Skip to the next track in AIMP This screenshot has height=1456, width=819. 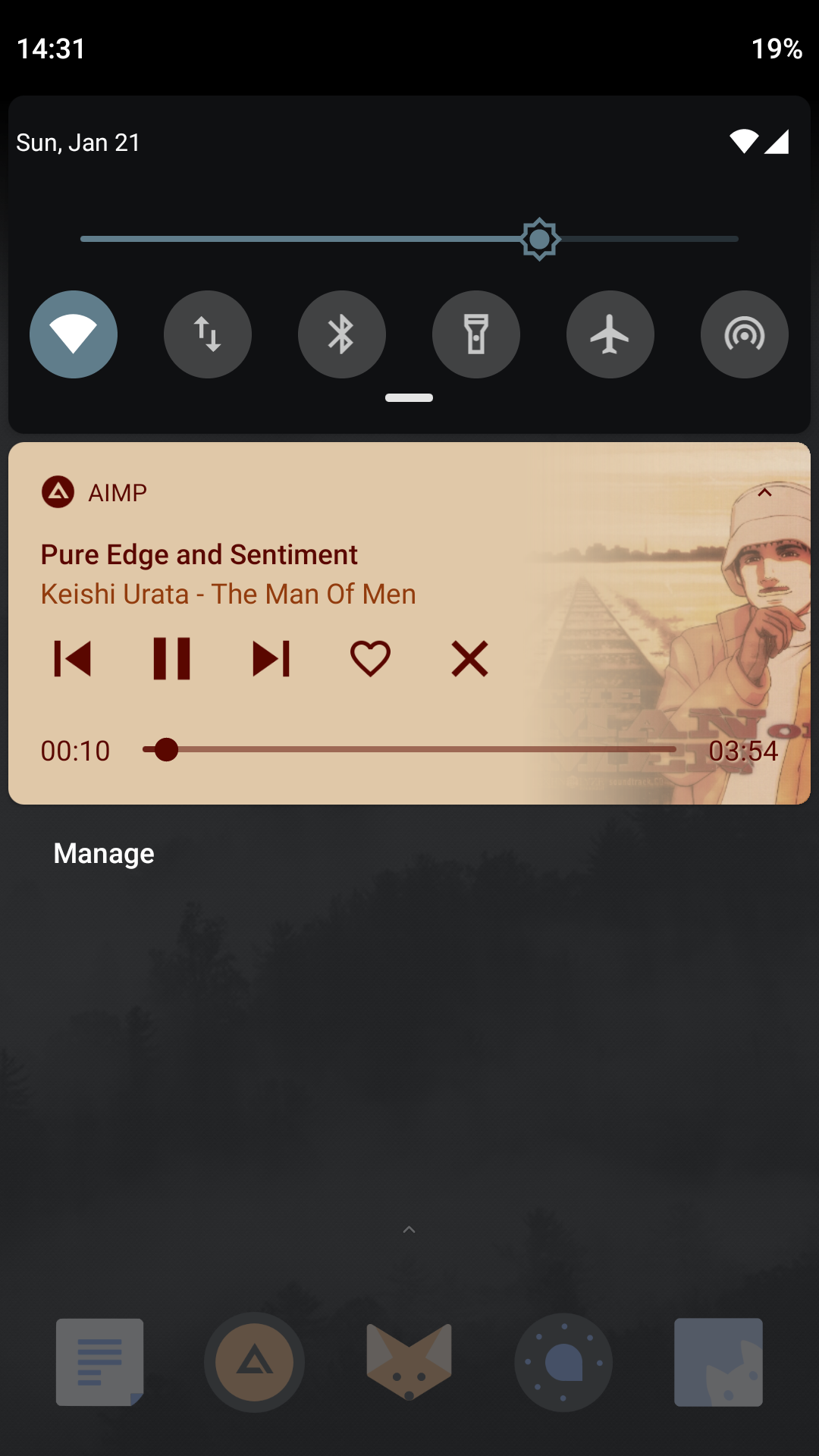(x=271, y=658)
